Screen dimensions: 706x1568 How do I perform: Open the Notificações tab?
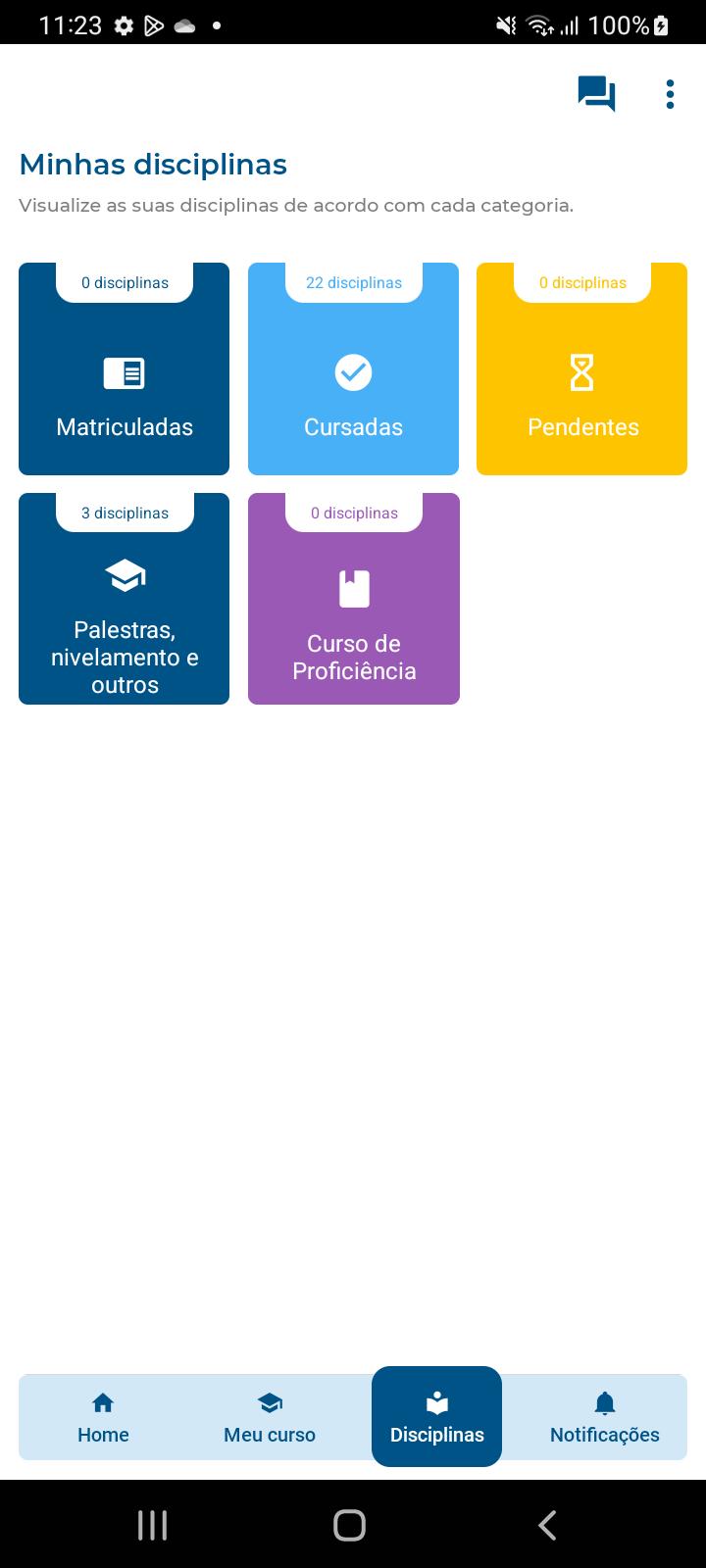[x=604, y=1418]
